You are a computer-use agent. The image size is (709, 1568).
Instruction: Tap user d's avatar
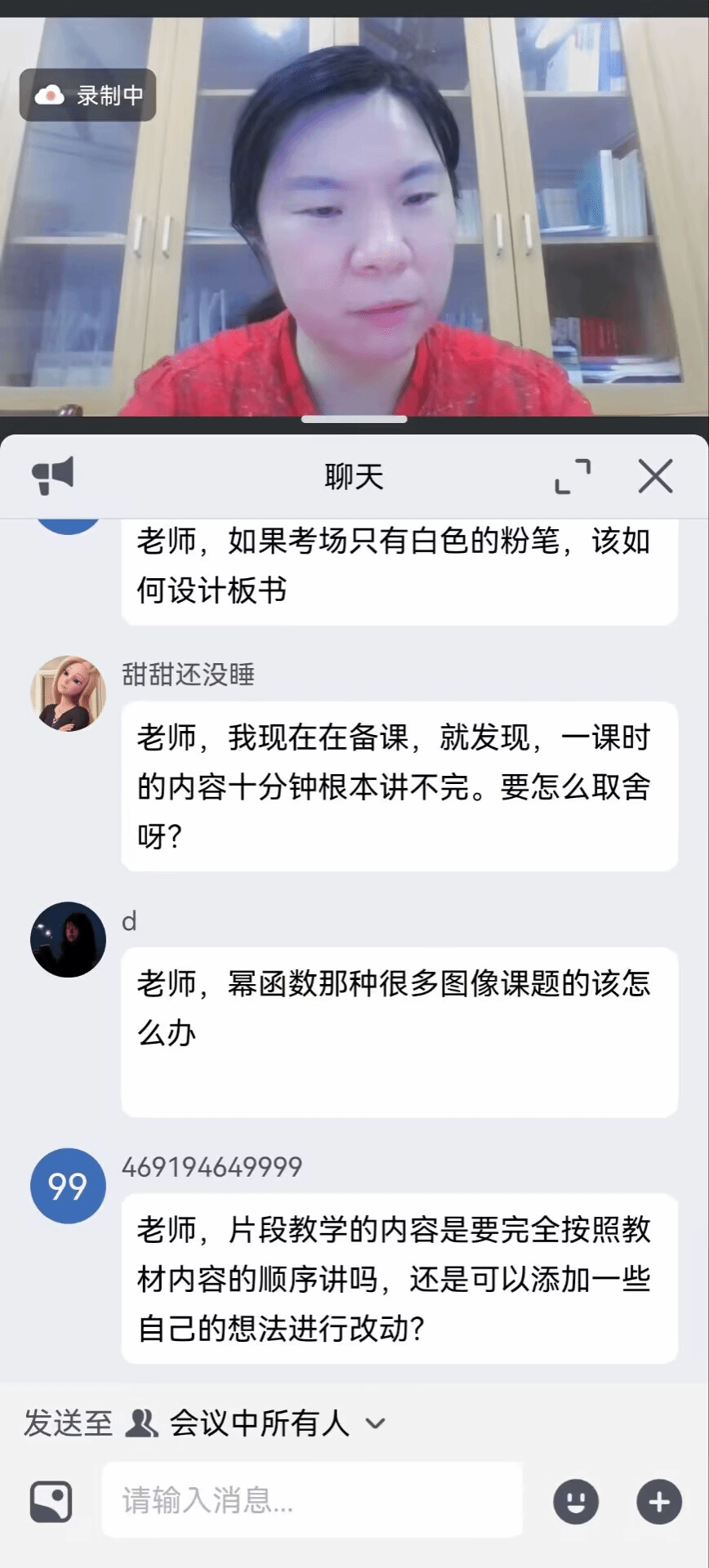[68, 939]
